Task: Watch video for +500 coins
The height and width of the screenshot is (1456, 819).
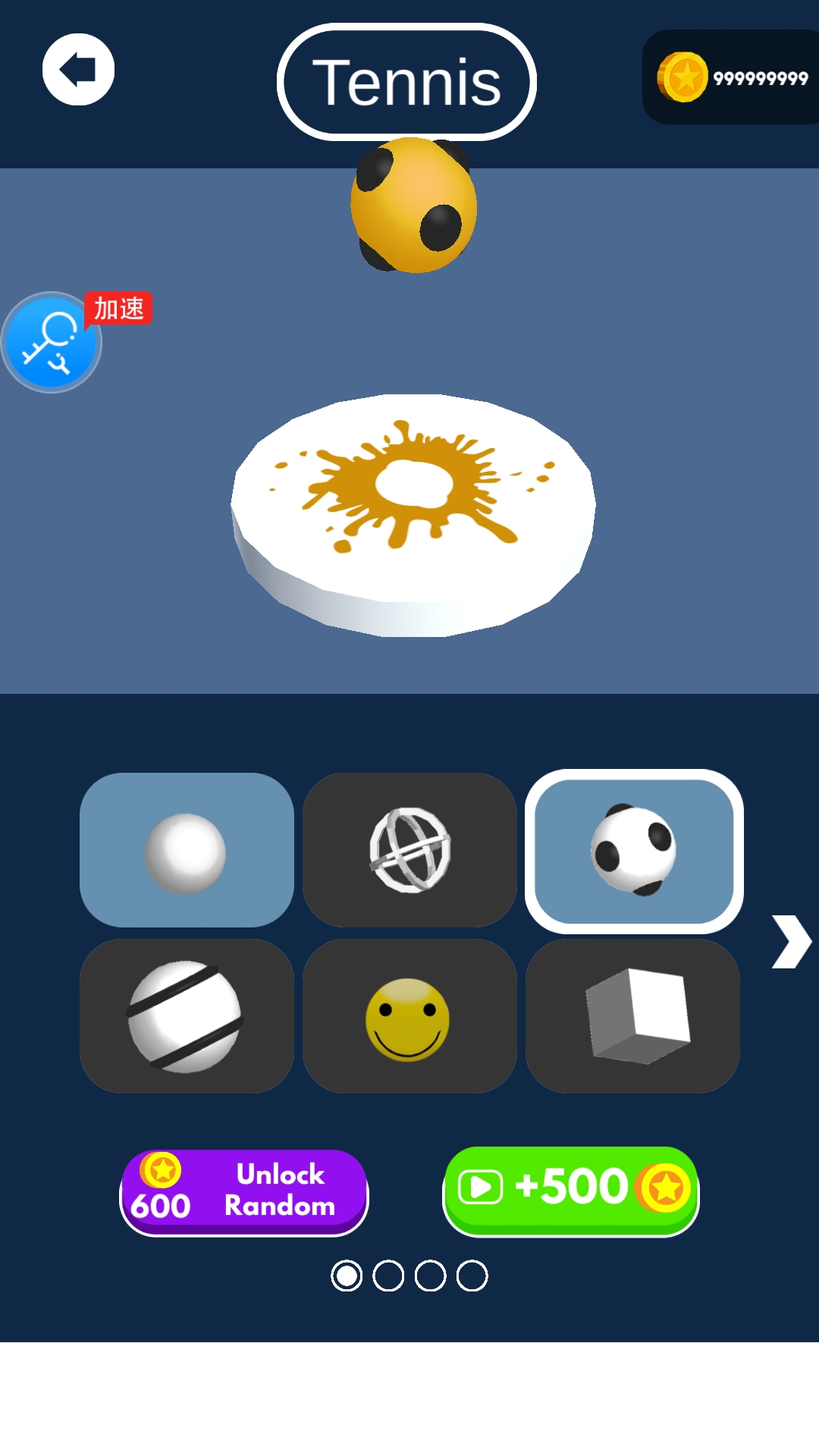Action: click(x=571, y=1191)
